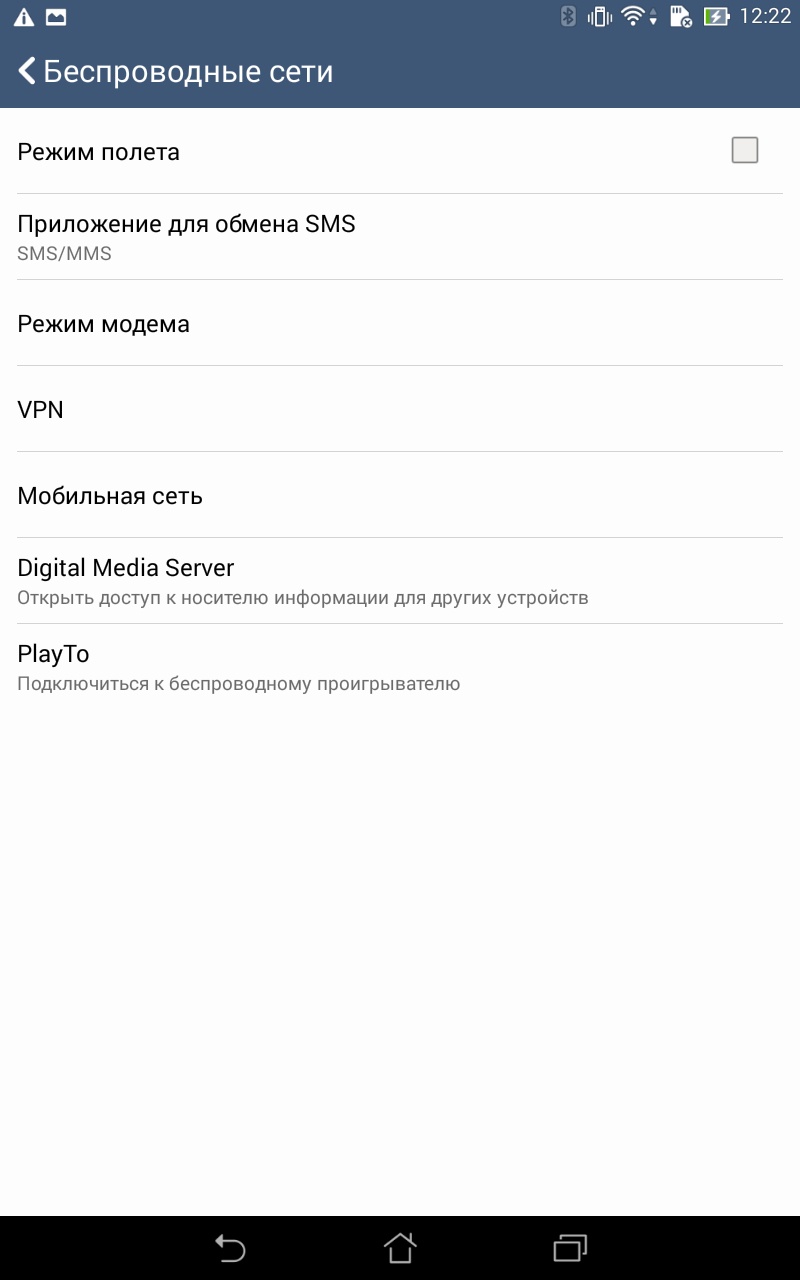Screen dimensions: 800x1280
Task: Enable the Режим полета checkbox
Action: pos(744,150)
